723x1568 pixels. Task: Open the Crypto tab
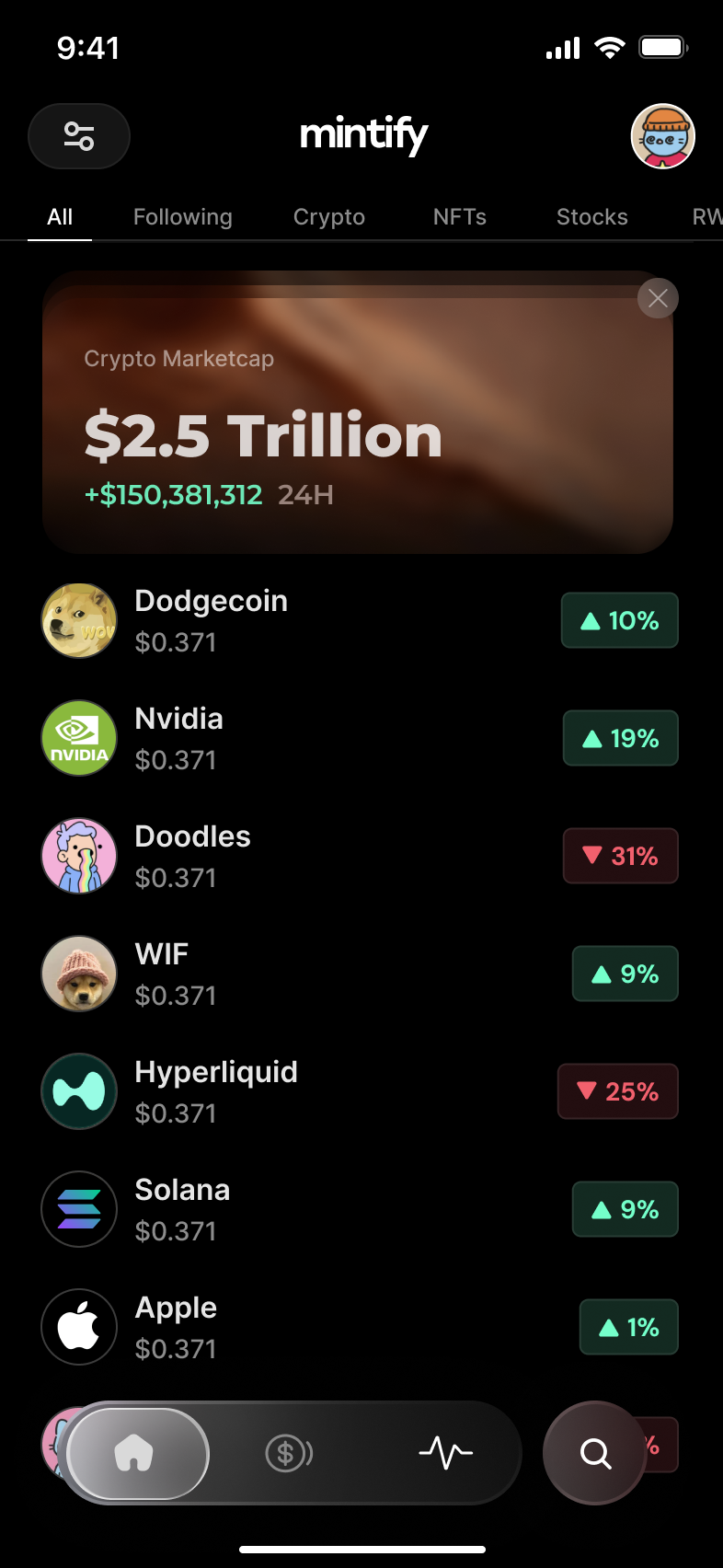pyautogui.click(x=328, y=217)
